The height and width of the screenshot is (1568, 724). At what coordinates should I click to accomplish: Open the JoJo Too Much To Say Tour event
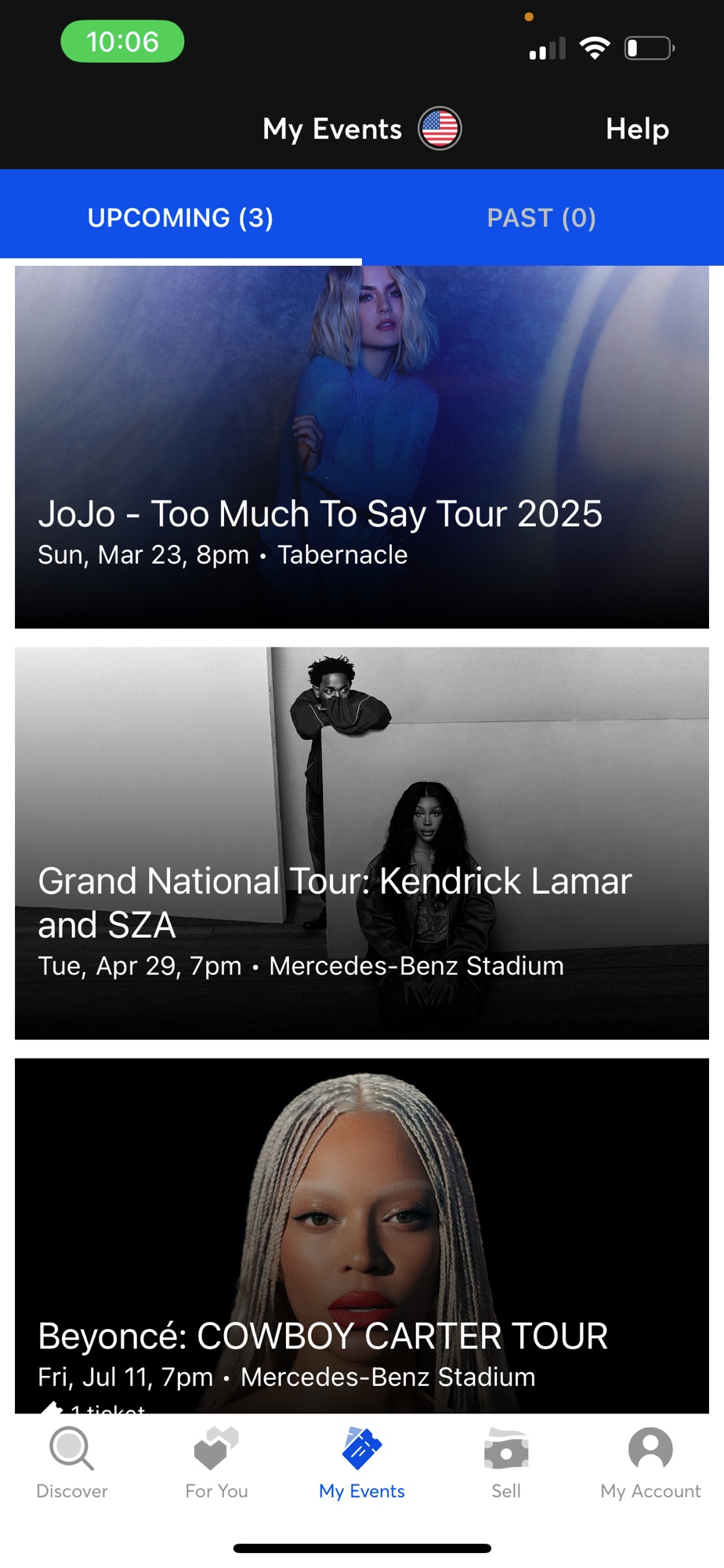[x=362, y=447]
